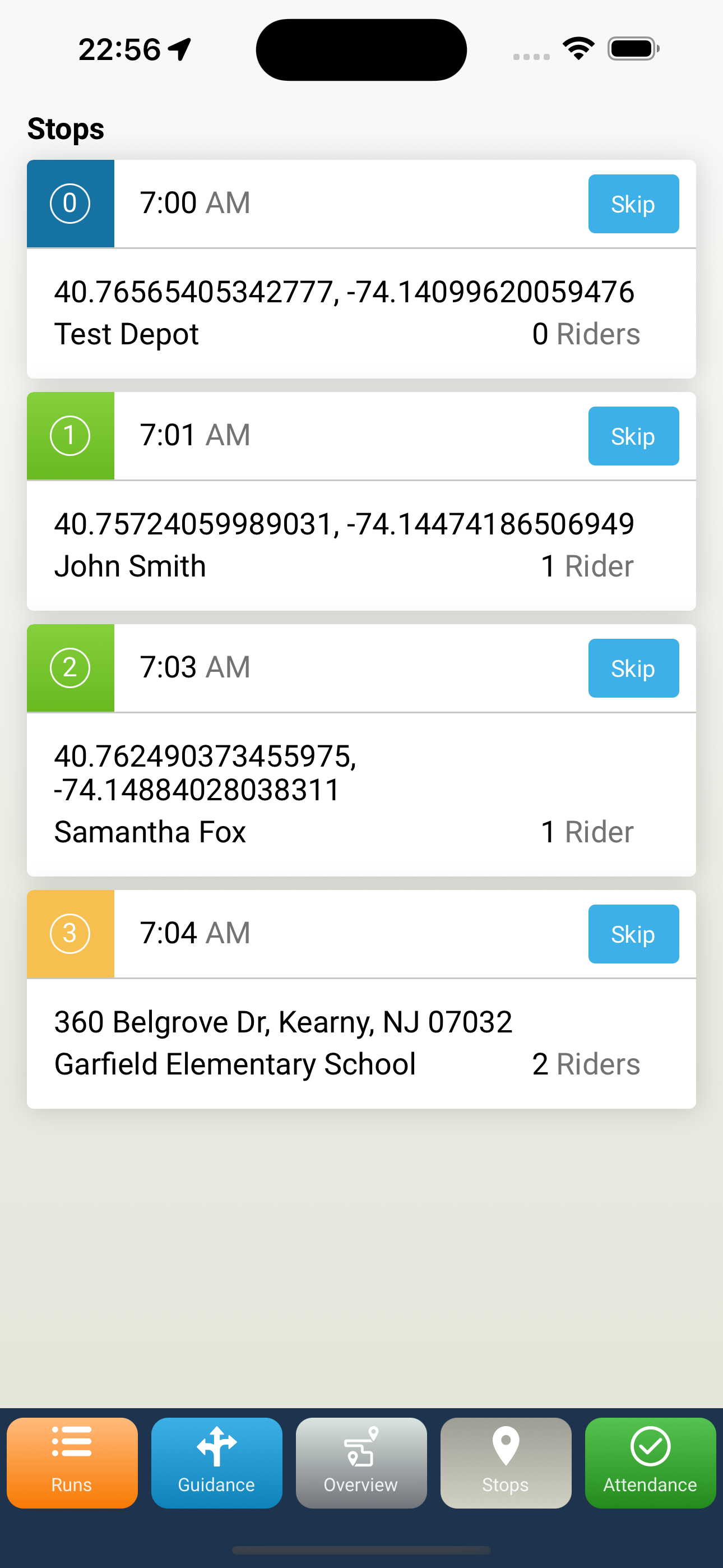Skip the 7:00 AM Test Depot stop
Image resolution: width=723 pixels, height=1568 pixels.
(633, 204)
